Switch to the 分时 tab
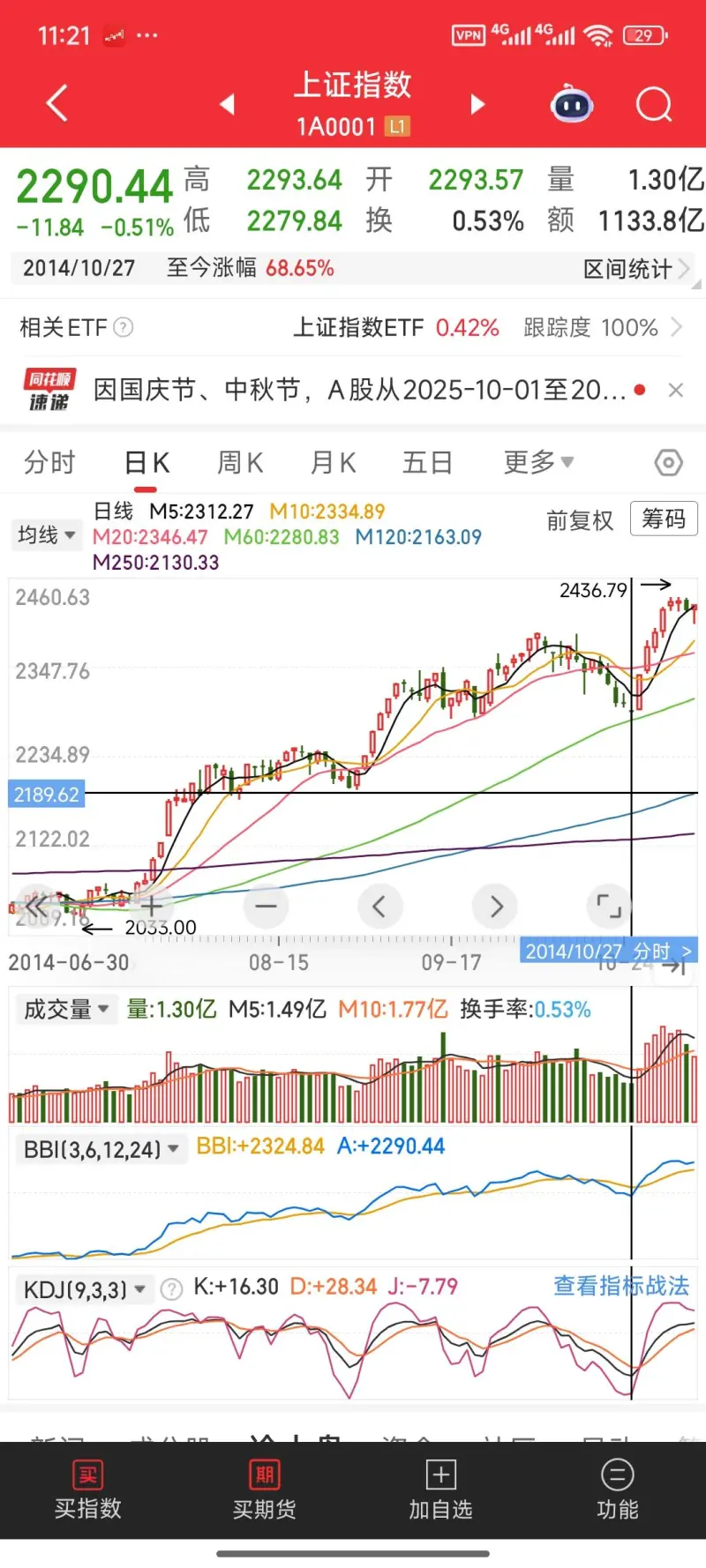Image resolution: width=706 pixels, height=1568 pixels. click(x=49, y=462)
